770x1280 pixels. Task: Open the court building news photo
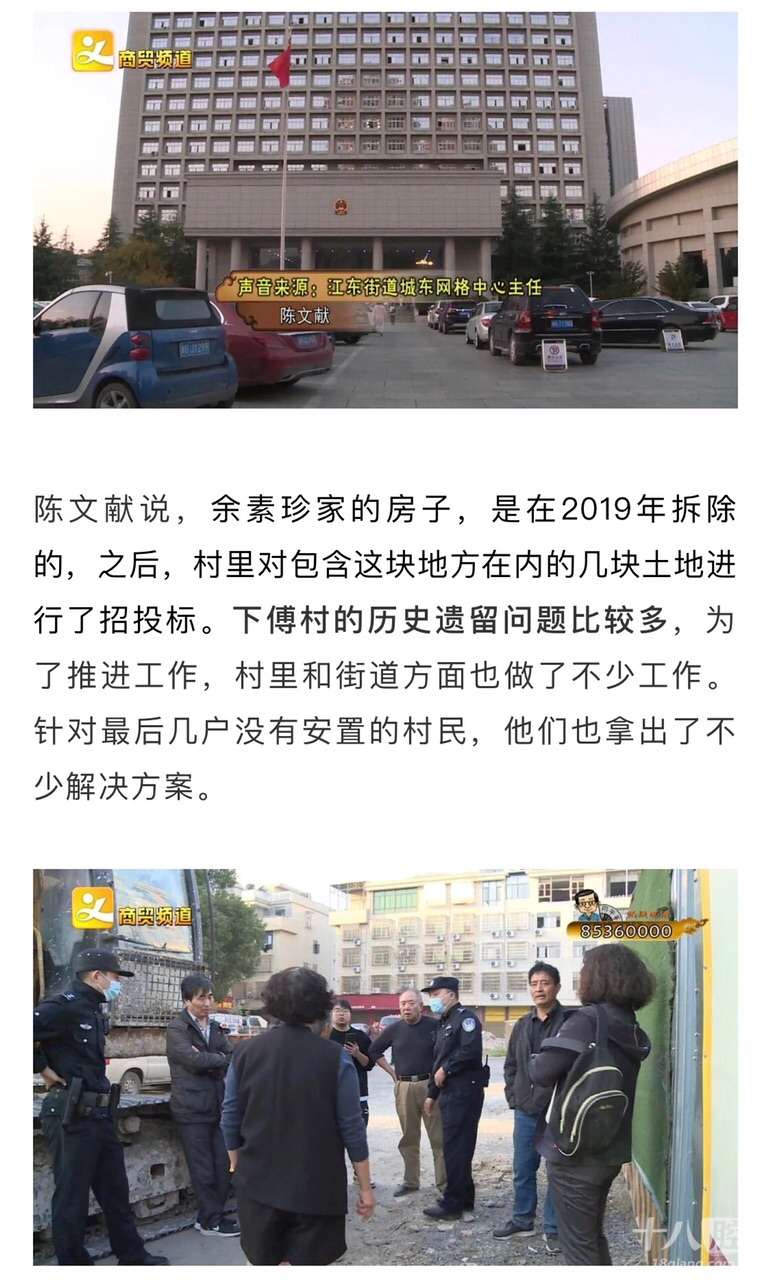click(x=385, y=210)
